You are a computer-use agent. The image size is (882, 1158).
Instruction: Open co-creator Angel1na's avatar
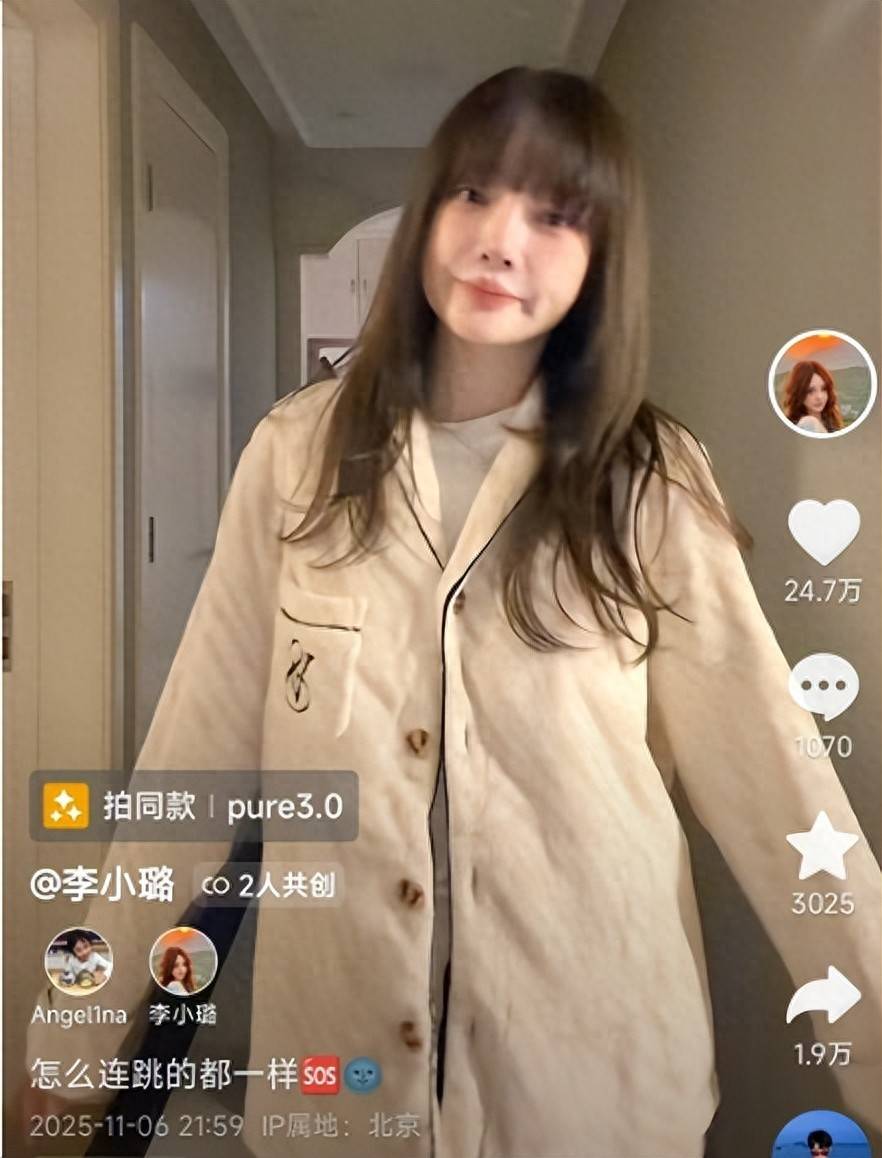tap(78, 961)
